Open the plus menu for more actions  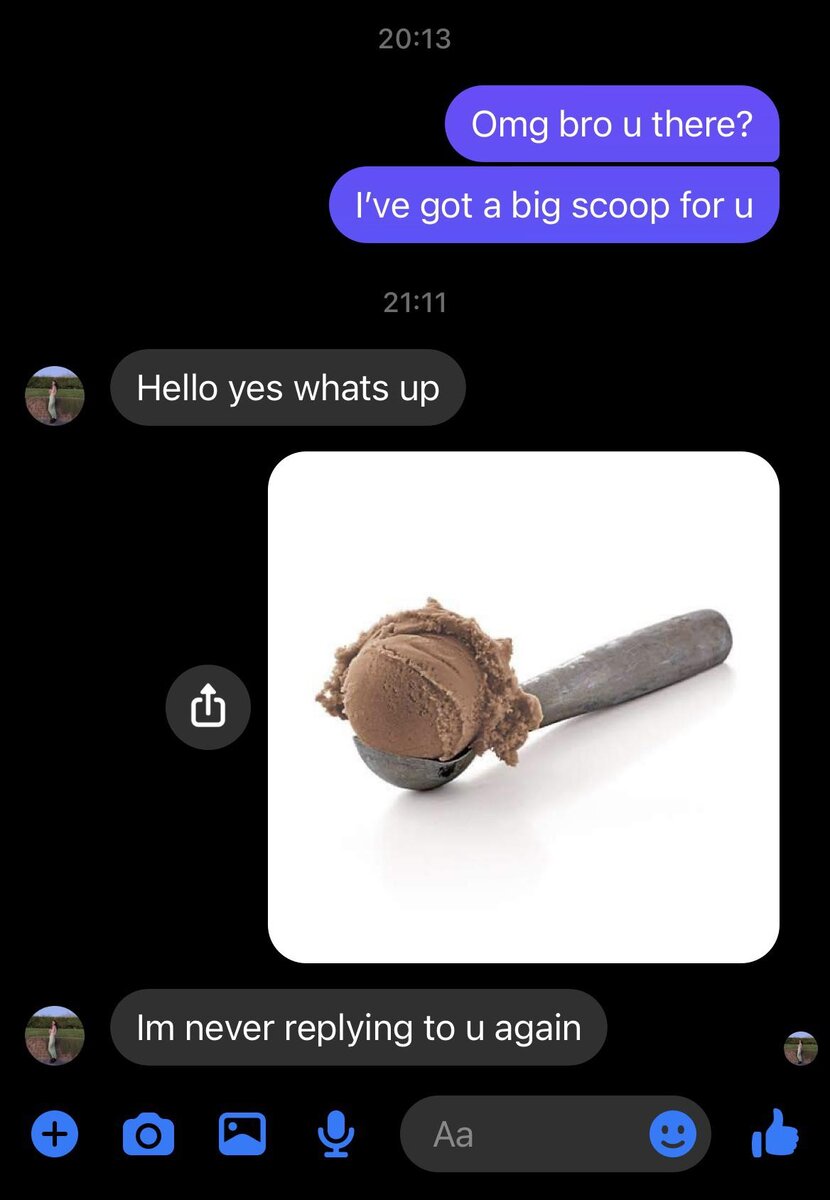tap(55, 1134)
